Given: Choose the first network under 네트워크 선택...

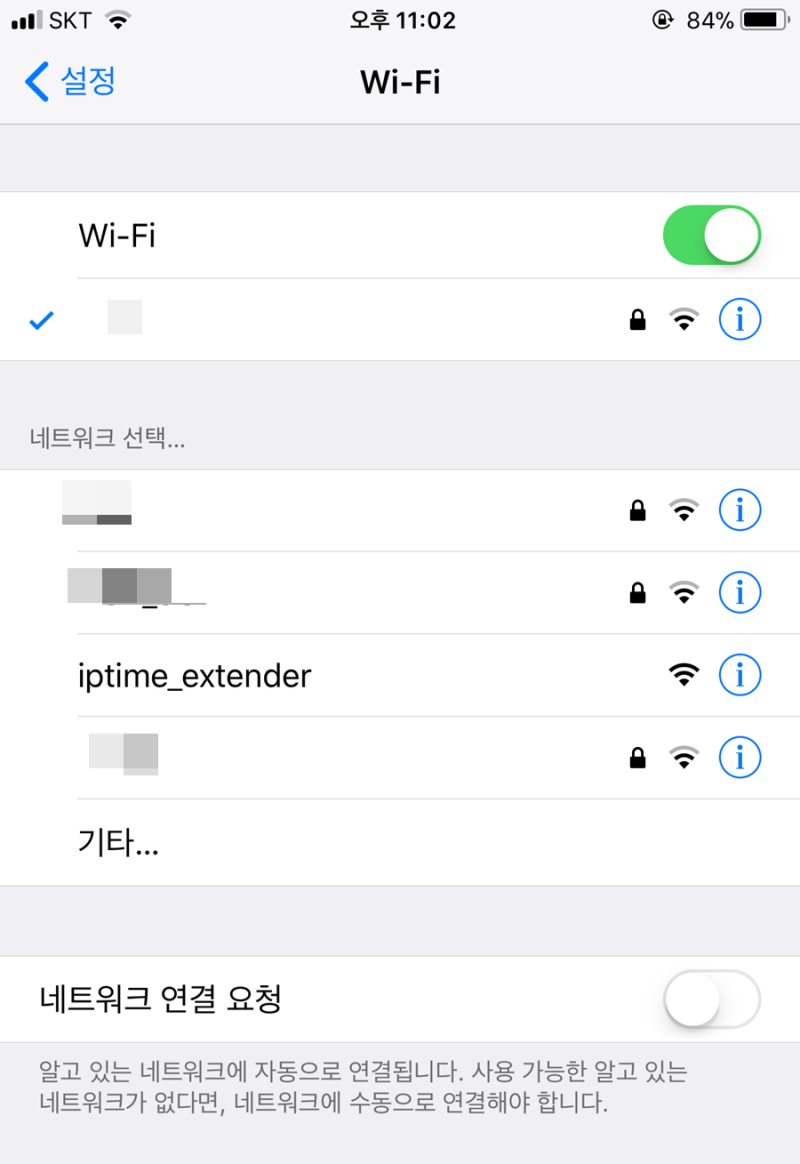Looking at the screenshot, I should 300,509.
